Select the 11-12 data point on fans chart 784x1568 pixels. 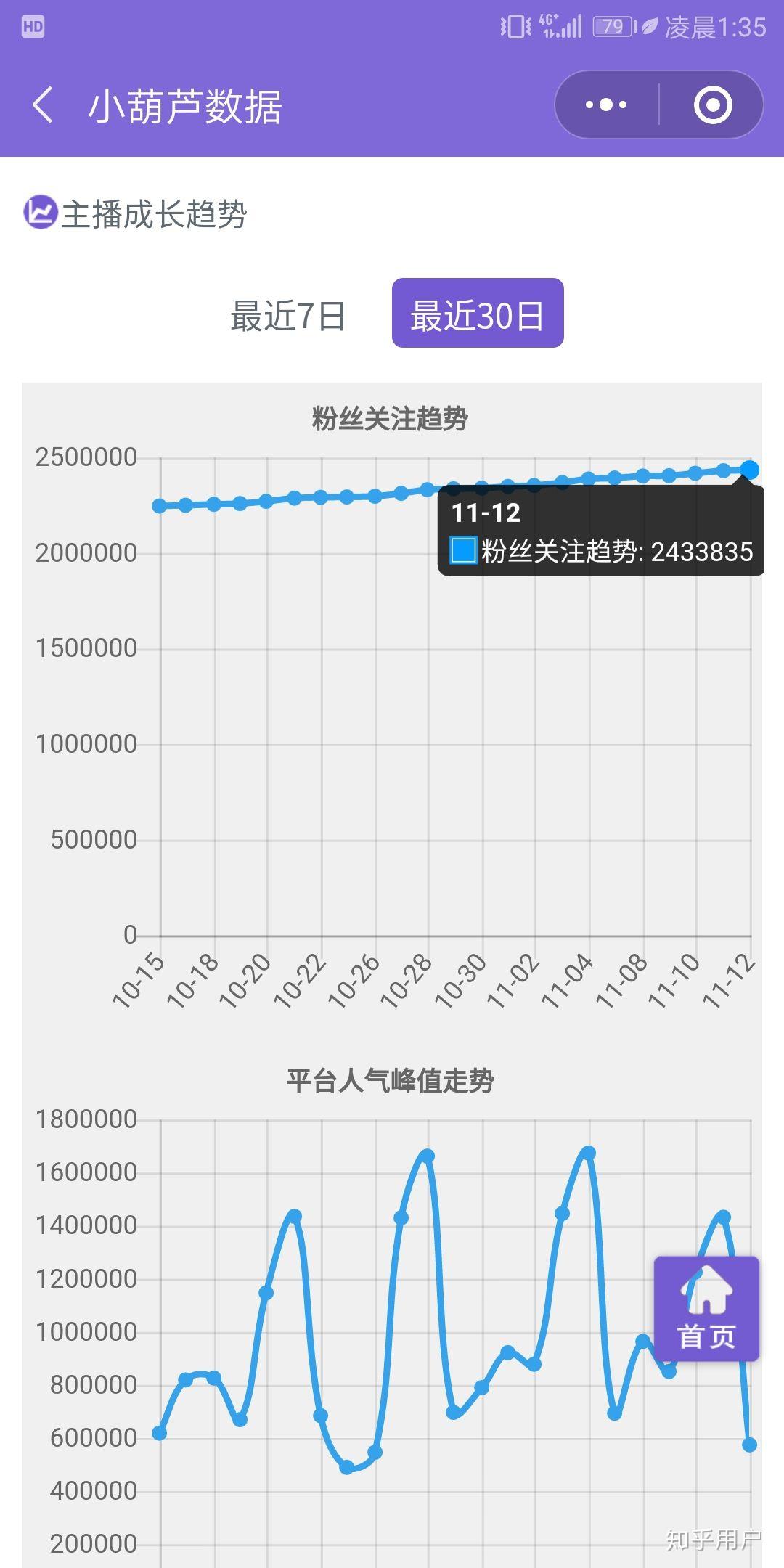[750, 470]
